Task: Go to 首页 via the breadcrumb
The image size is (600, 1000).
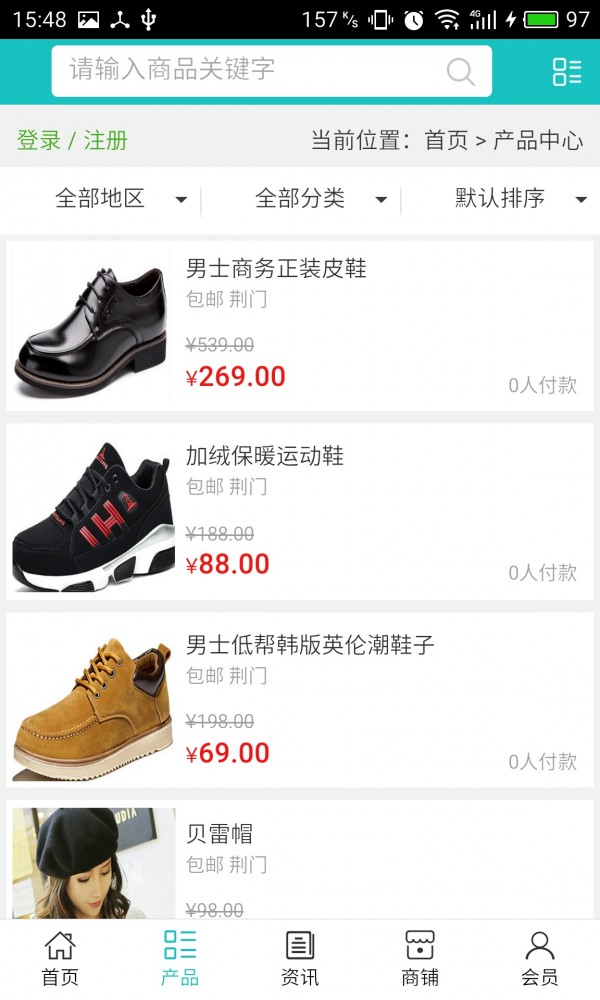Action: click(x=447, y=140)
